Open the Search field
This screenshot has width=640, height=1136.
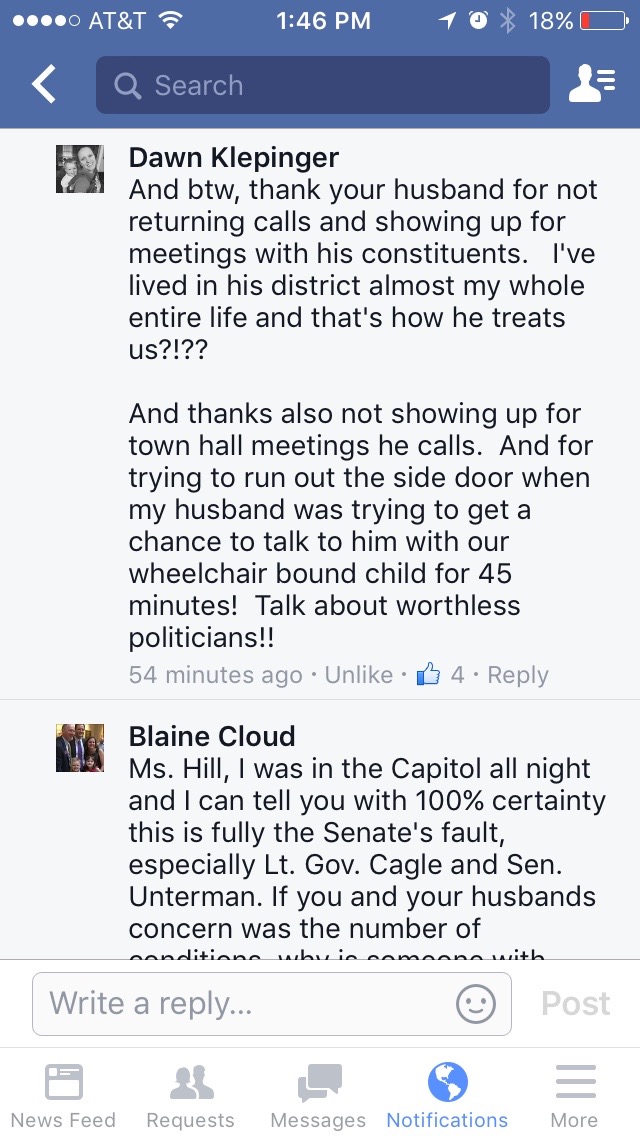[322, 85]
